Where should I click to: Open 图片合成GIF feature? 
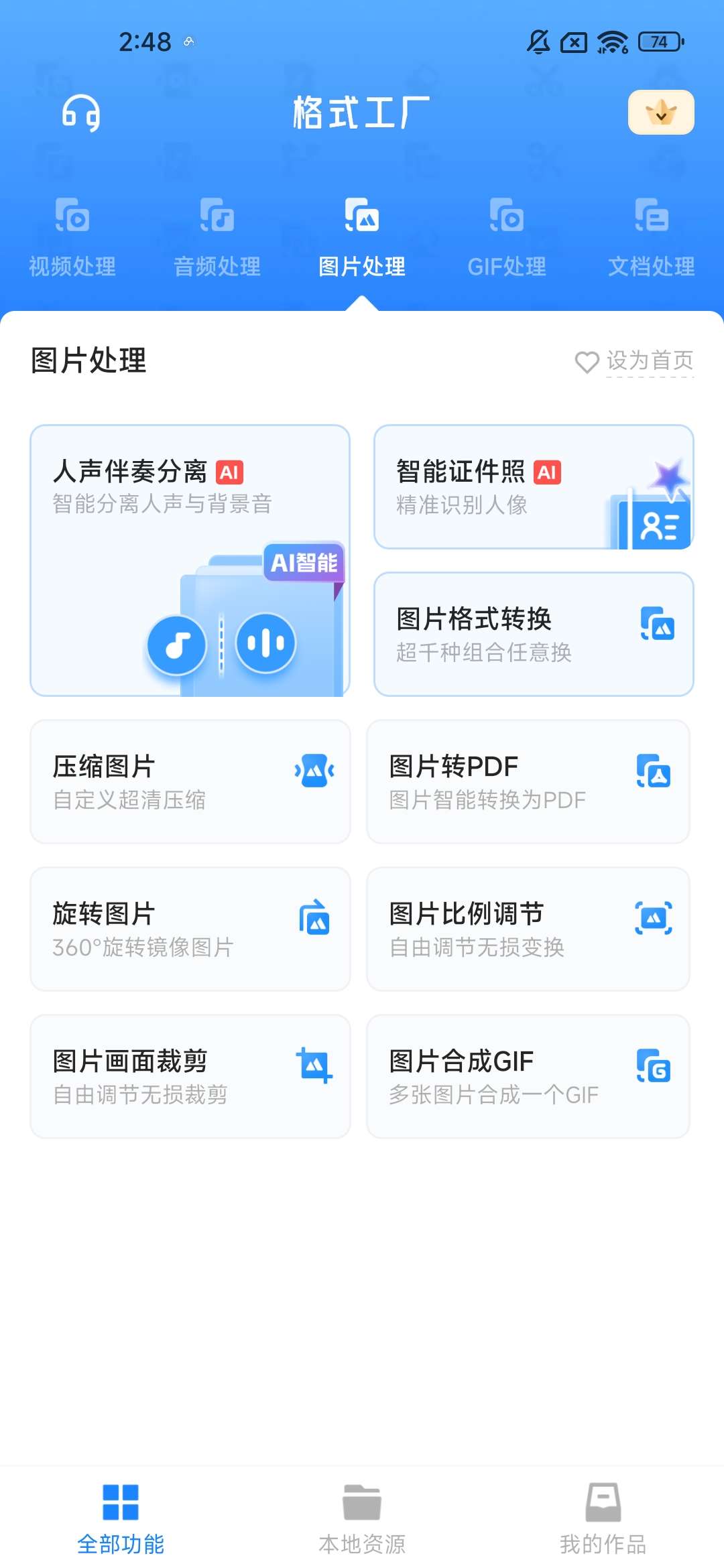pos(528,1076)
